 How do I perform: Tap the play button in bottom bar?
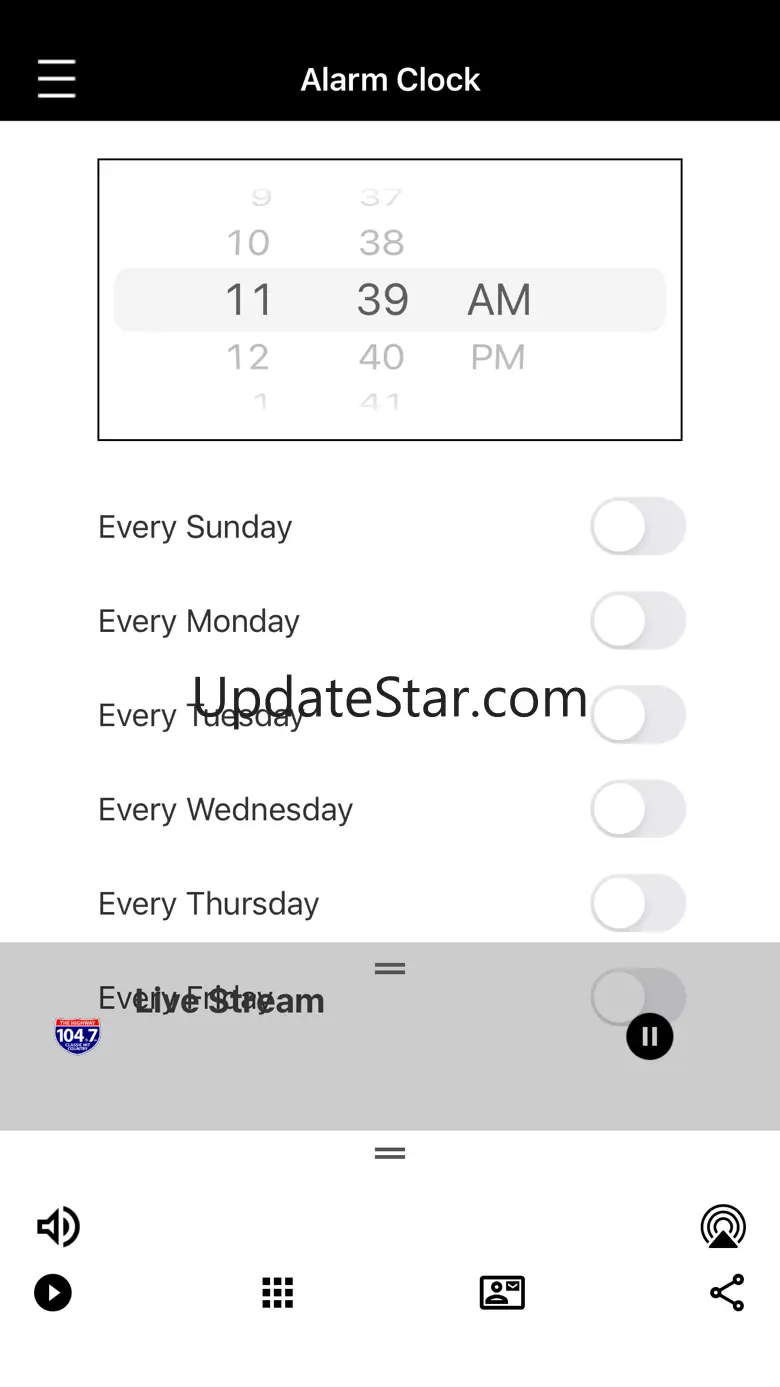53,1292
